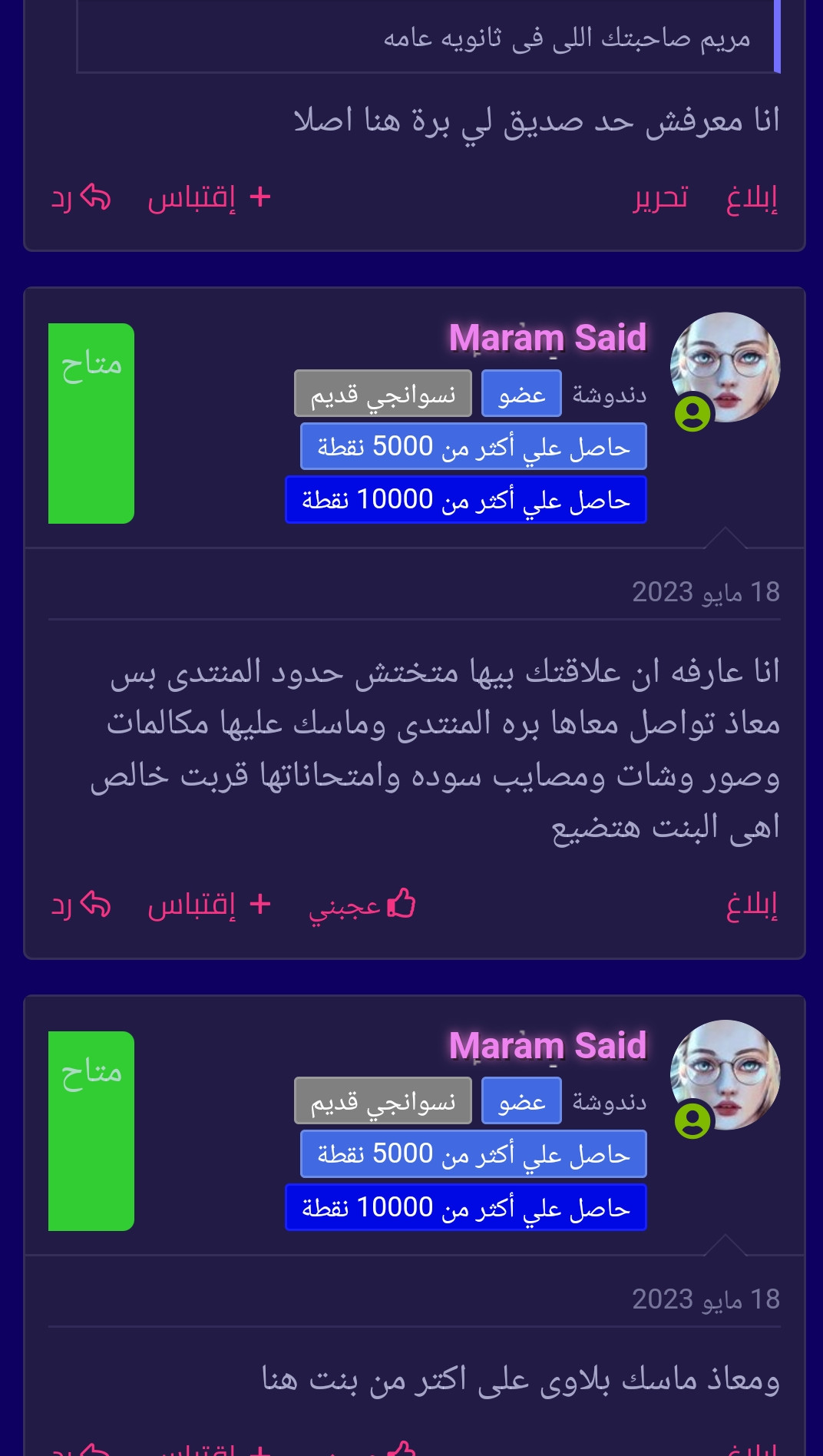The width and height of the screenshot is (823, 1456).
Task: Tap رد under the quoted top post
Action: [81, 197]
